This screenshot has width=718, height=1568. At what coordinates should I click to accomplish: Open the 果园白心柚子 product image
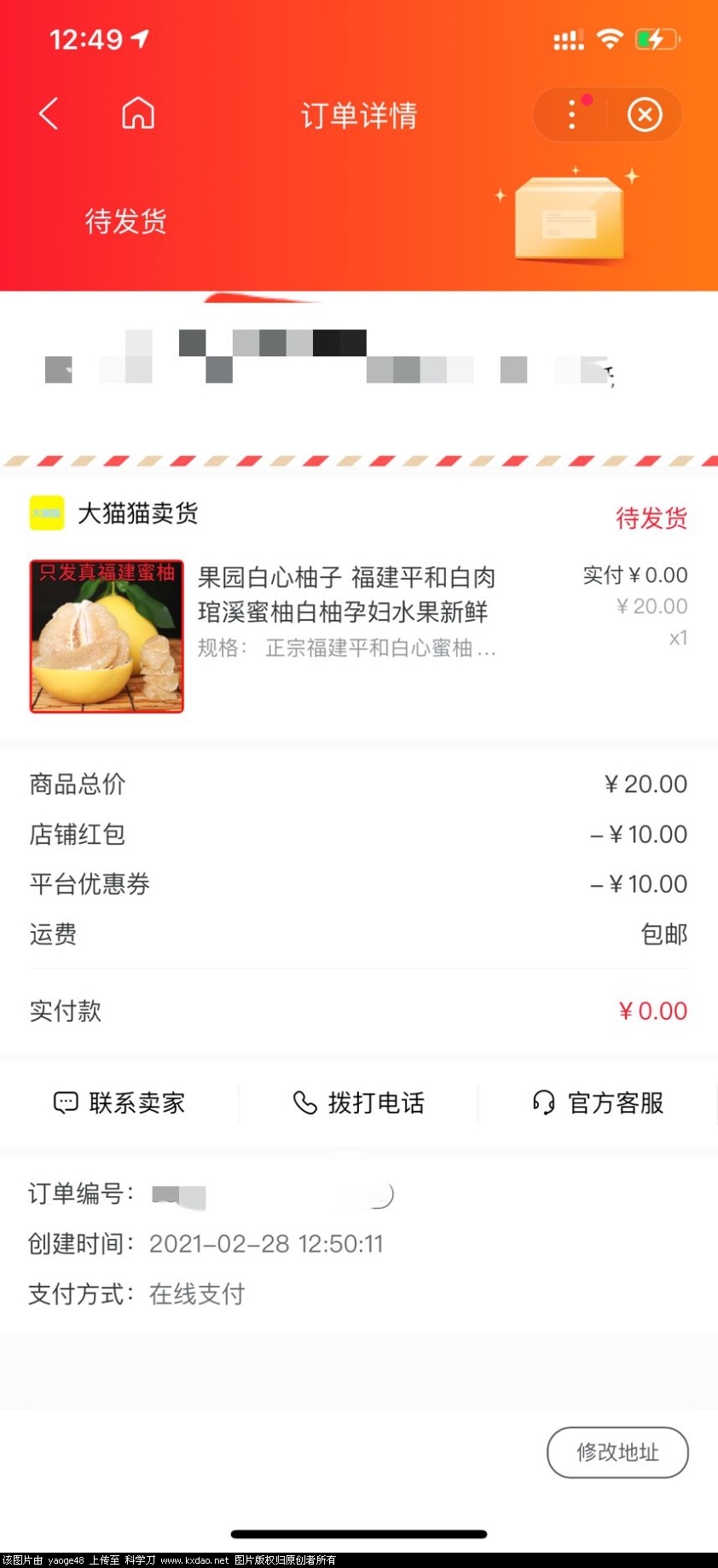pyautogui.click(x=107, y=636)
